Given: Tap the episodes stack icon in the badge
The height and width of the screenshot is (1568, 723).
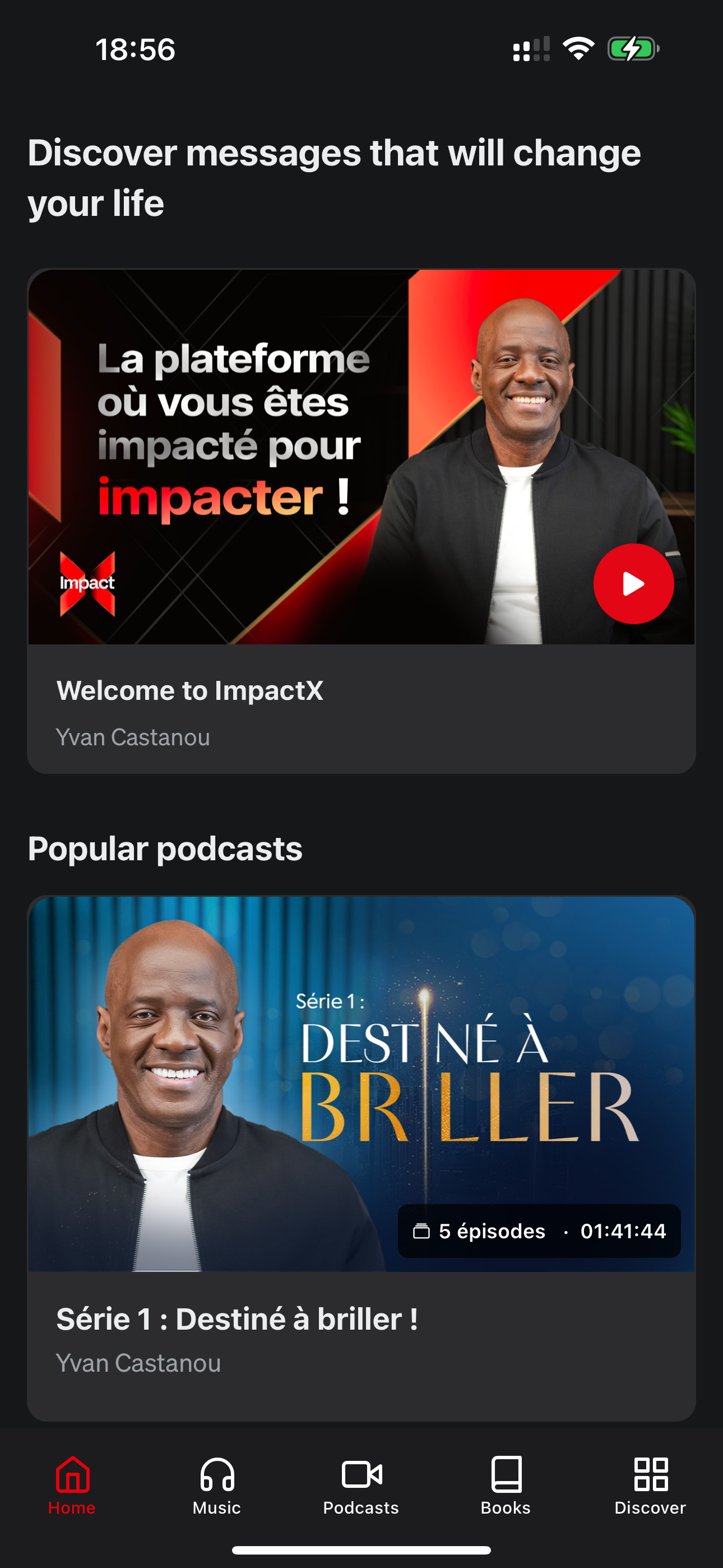Looking at the screenshot, I should point(420,1231).
